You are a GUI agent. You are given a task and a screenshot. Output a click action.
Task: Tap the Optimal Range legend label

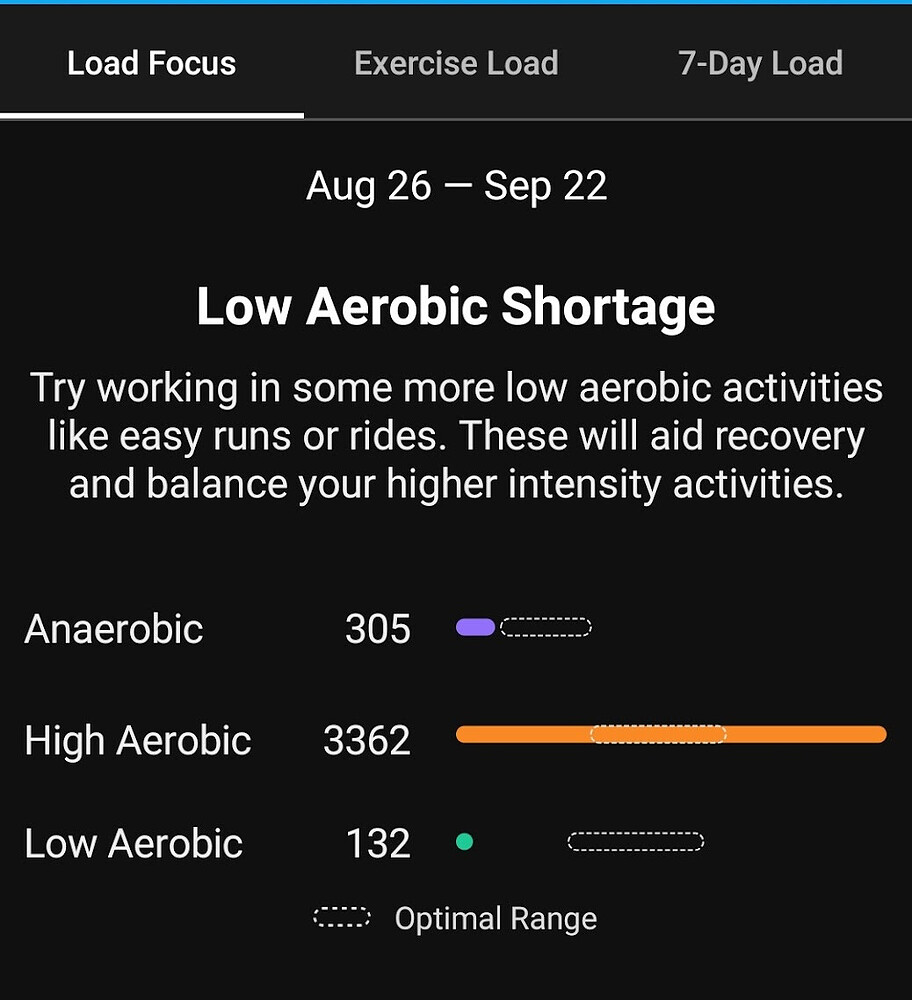[496, 917]
